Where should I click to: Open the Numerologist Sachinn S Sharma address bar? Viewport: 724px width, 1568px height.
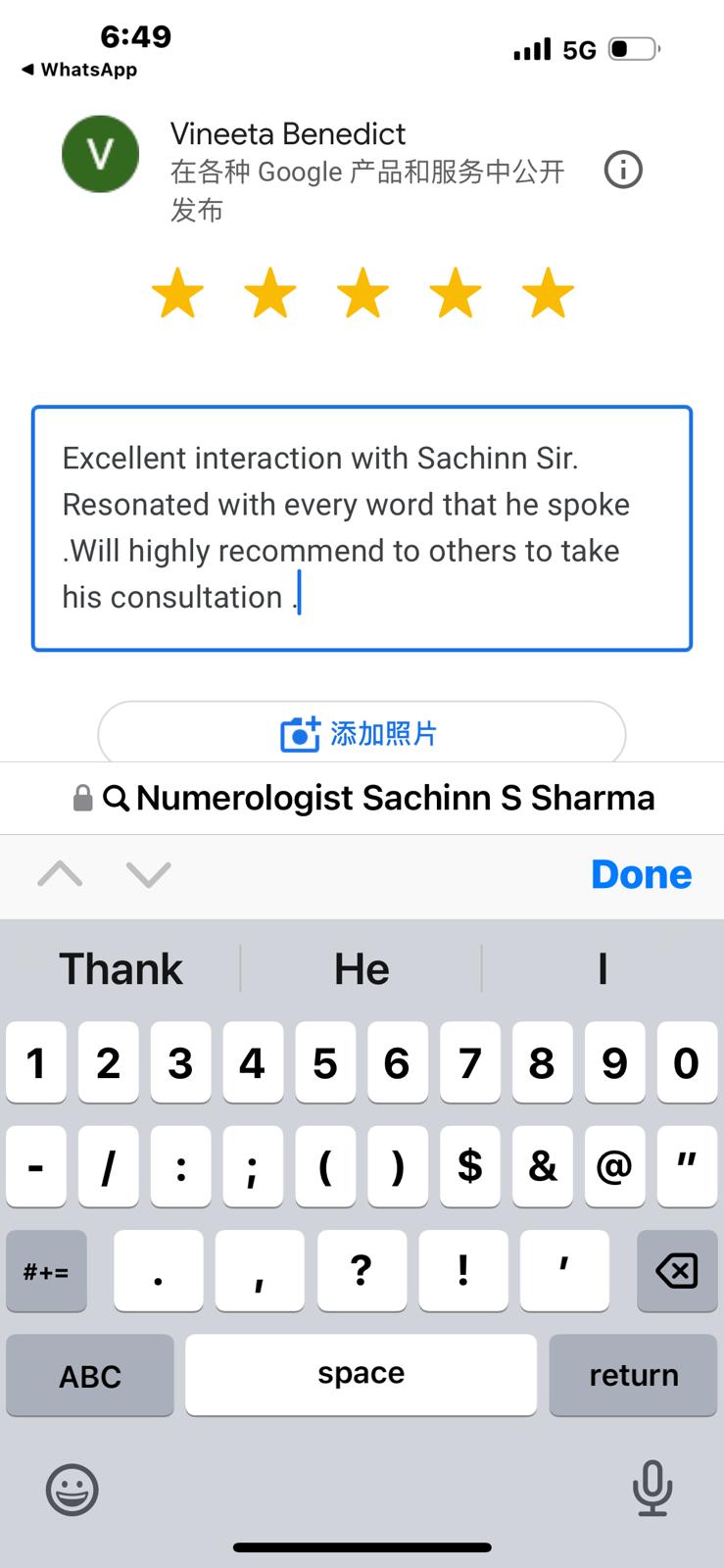point(362,798)
